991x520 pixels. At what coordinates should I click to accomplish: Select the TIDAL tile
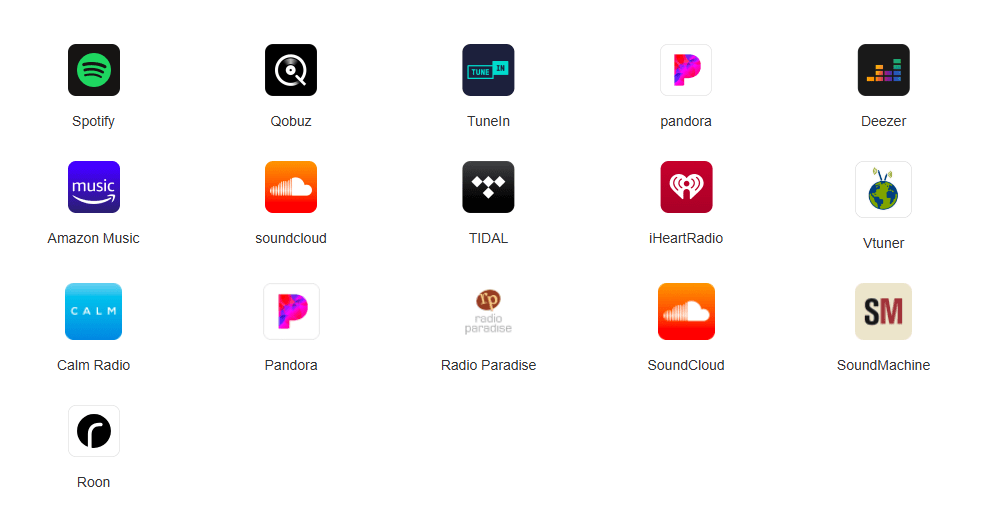pyautogui.click(x=488, y=187)
